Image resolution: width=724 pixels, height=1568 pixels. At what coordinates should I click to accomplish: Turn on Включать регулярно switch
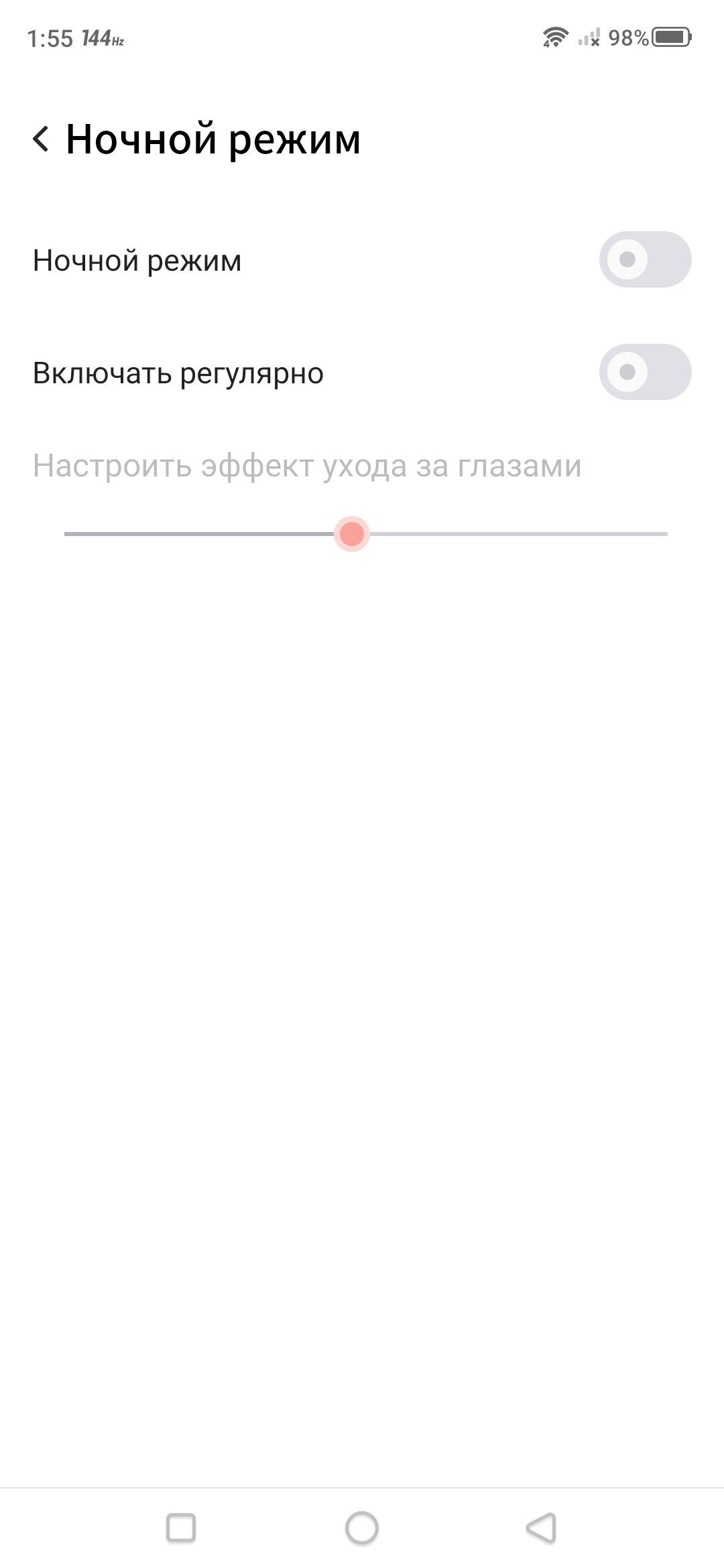tap(644, 372)
